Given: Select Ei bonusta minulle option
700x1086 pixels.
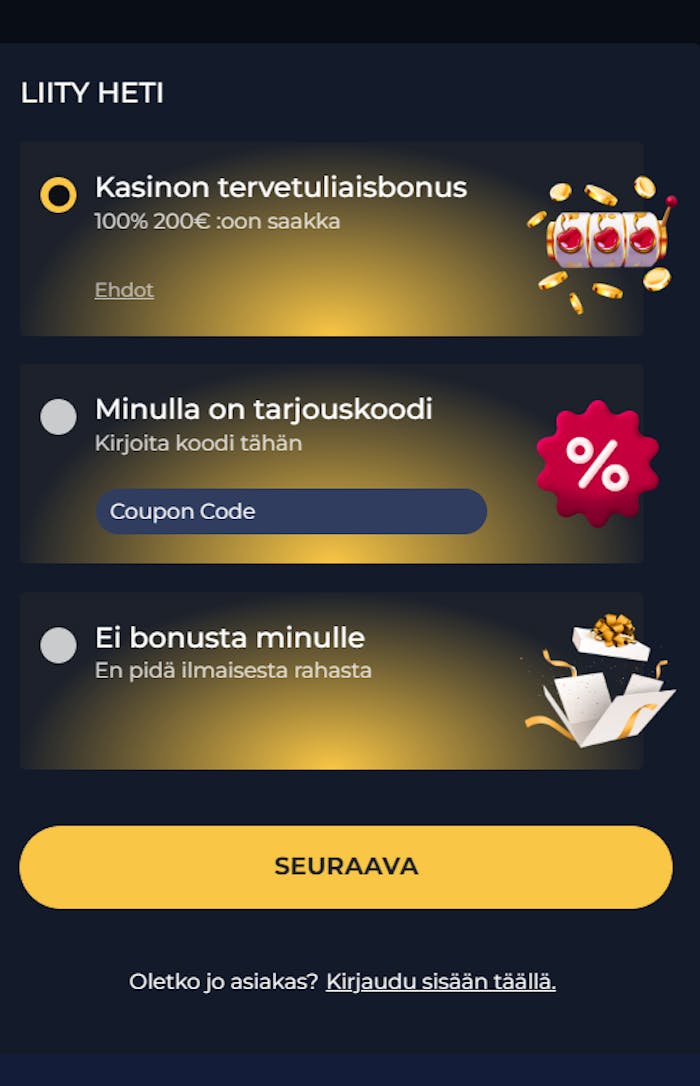Looking at the screenshot, I should tap(58, 645).
